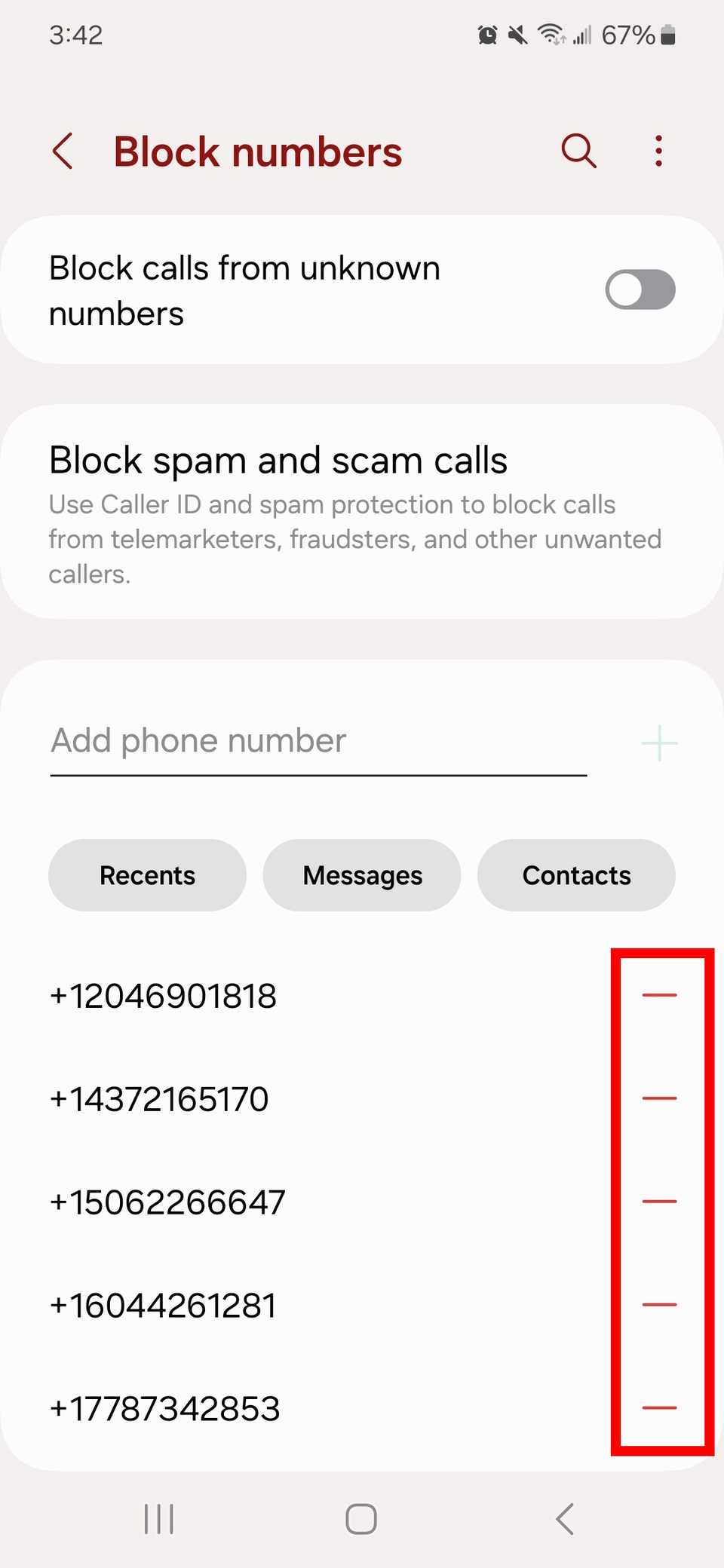The width and height of the screenshot is (724, 1568).
Task: Select the Messages chip
Action: click(x=362, y=875)
